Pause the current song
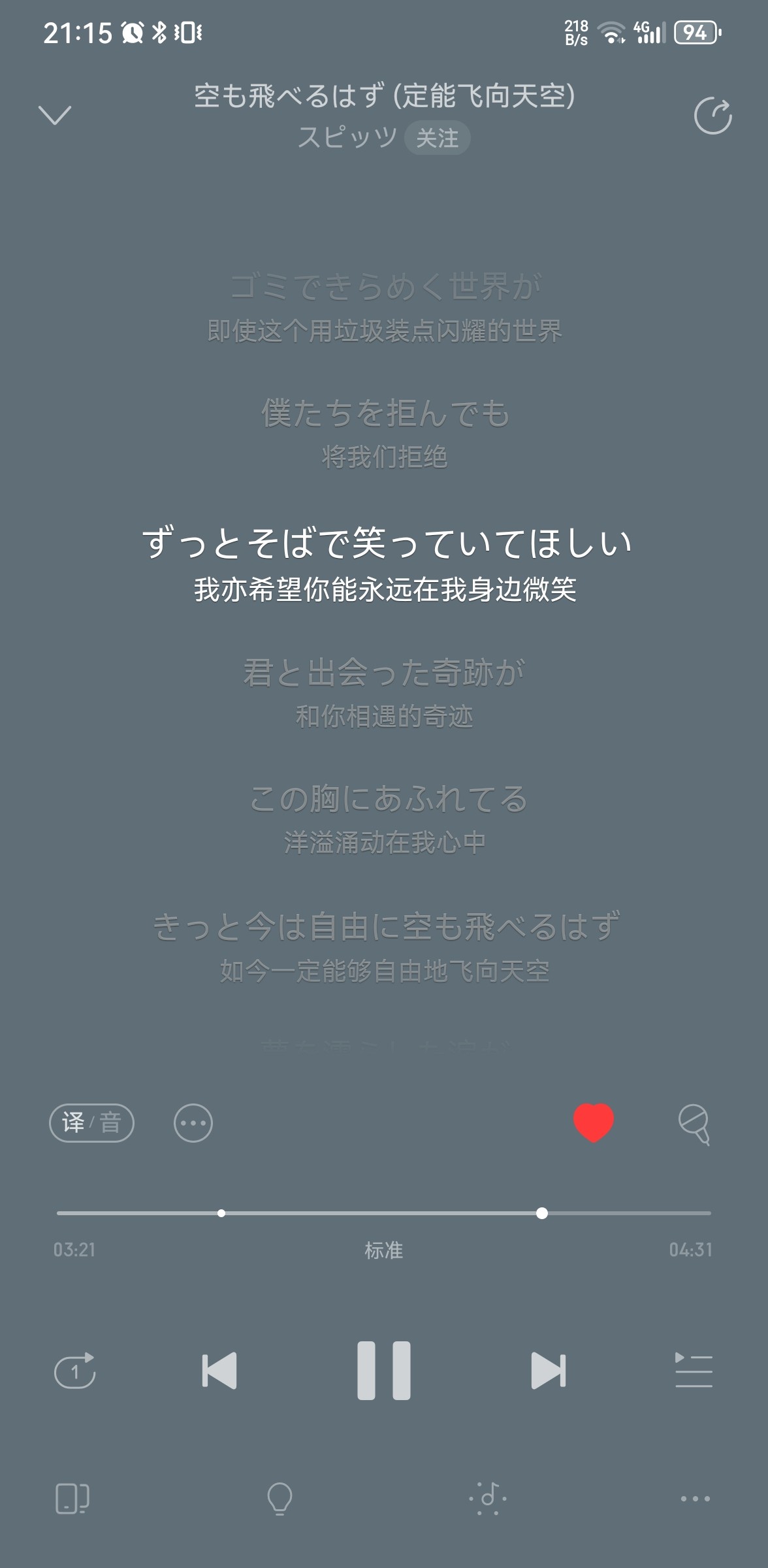 pos(384,1370)
